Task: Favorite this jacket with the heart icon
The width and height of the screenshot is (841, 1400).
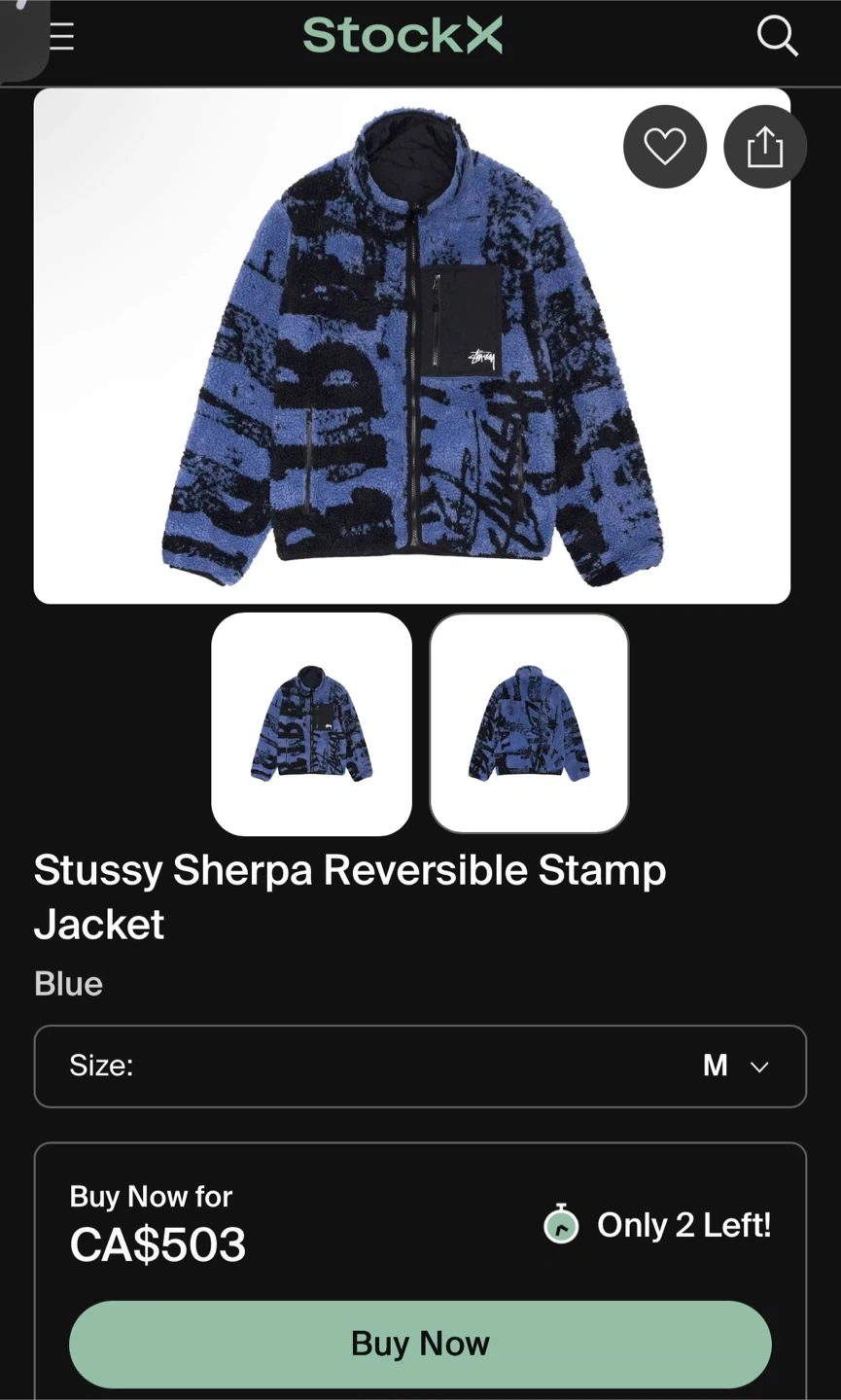Action: point(665,146)
